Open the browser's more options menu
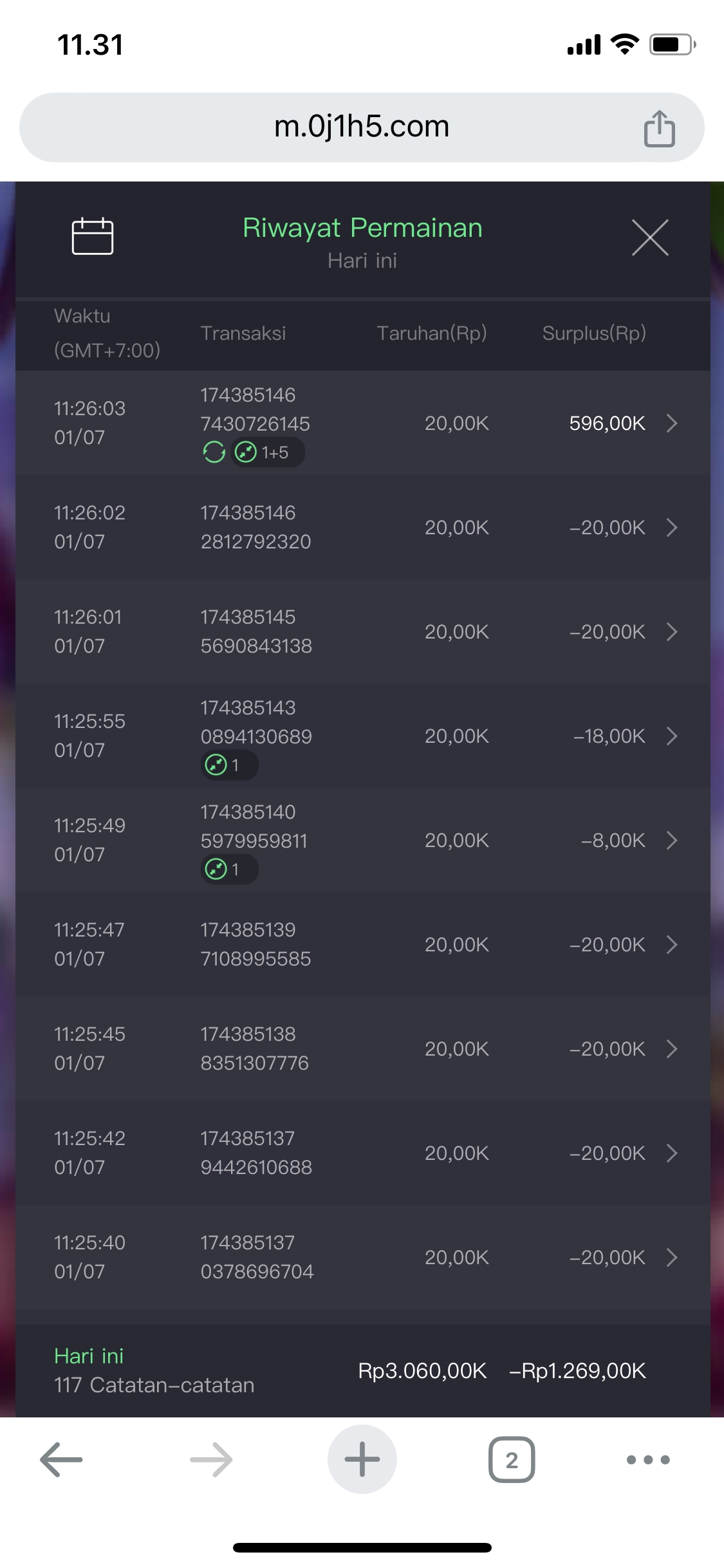 (648, 1459)
